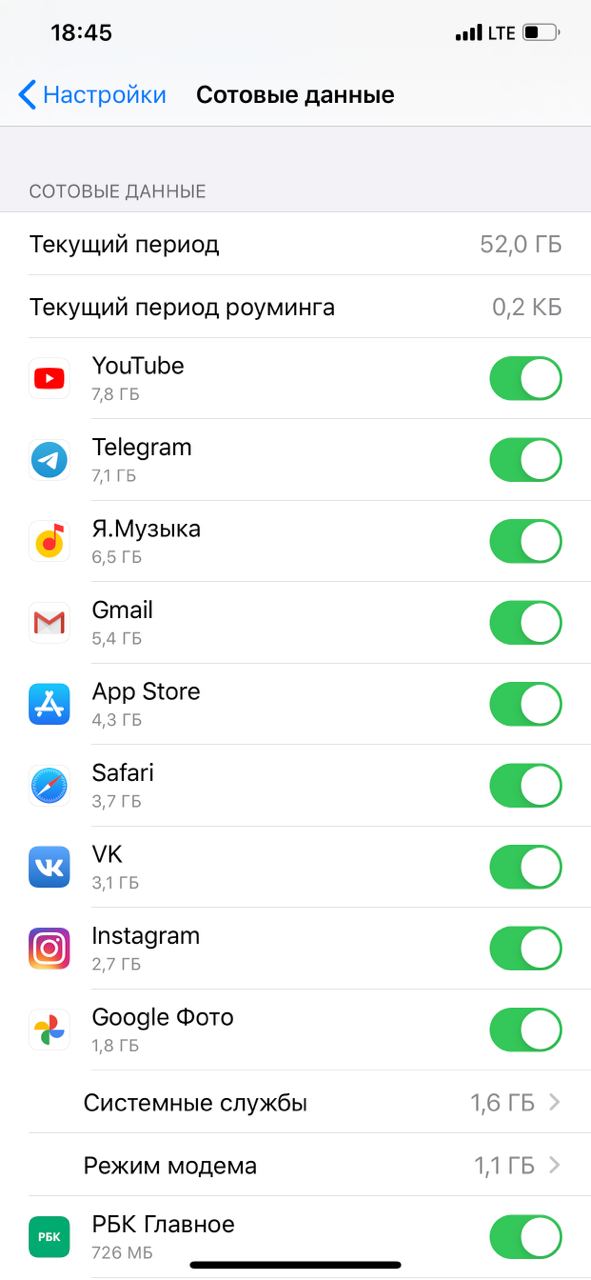This screenshot has width=591, height=1280.
Task: Go back to Настройки
Action: pos(92,95)
